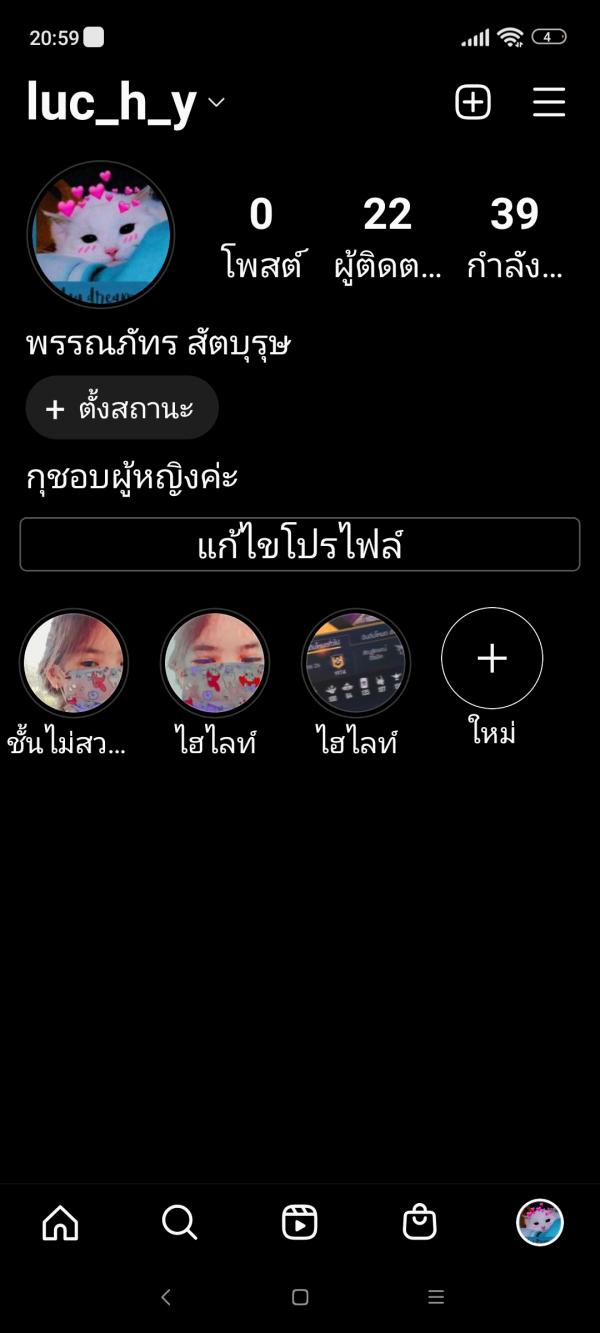
Task: Tap the แก้ไขโปรไฟล์ edit profile button
Action: (300, 545)
